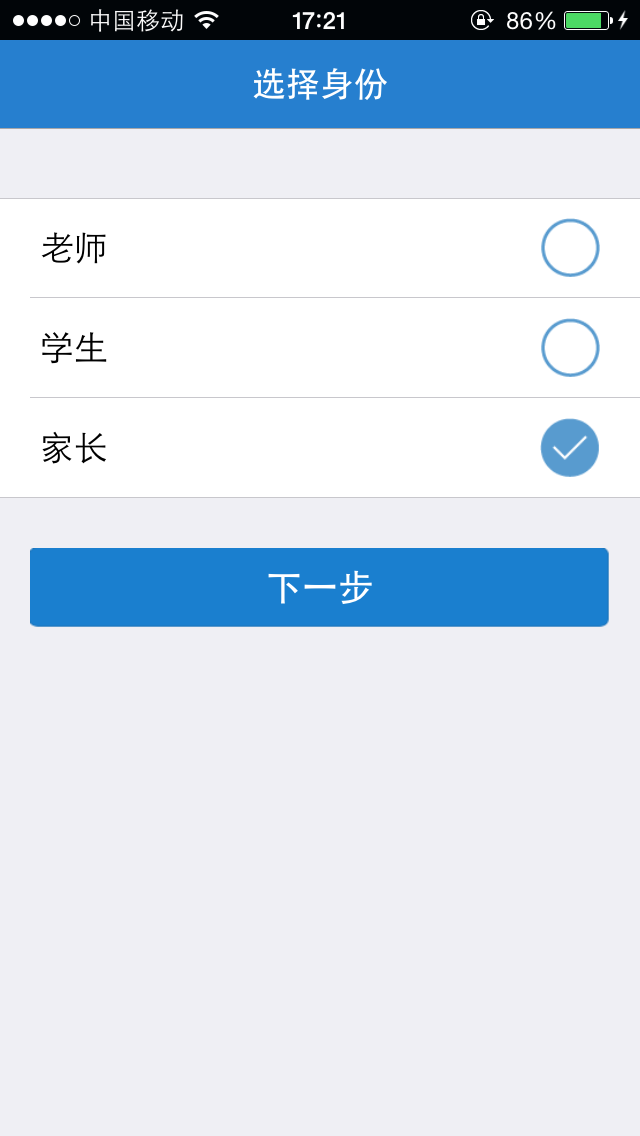Choose 学生 as your identity
Image resolution: width=640 pixels, height=1136 pixels.
570,348
